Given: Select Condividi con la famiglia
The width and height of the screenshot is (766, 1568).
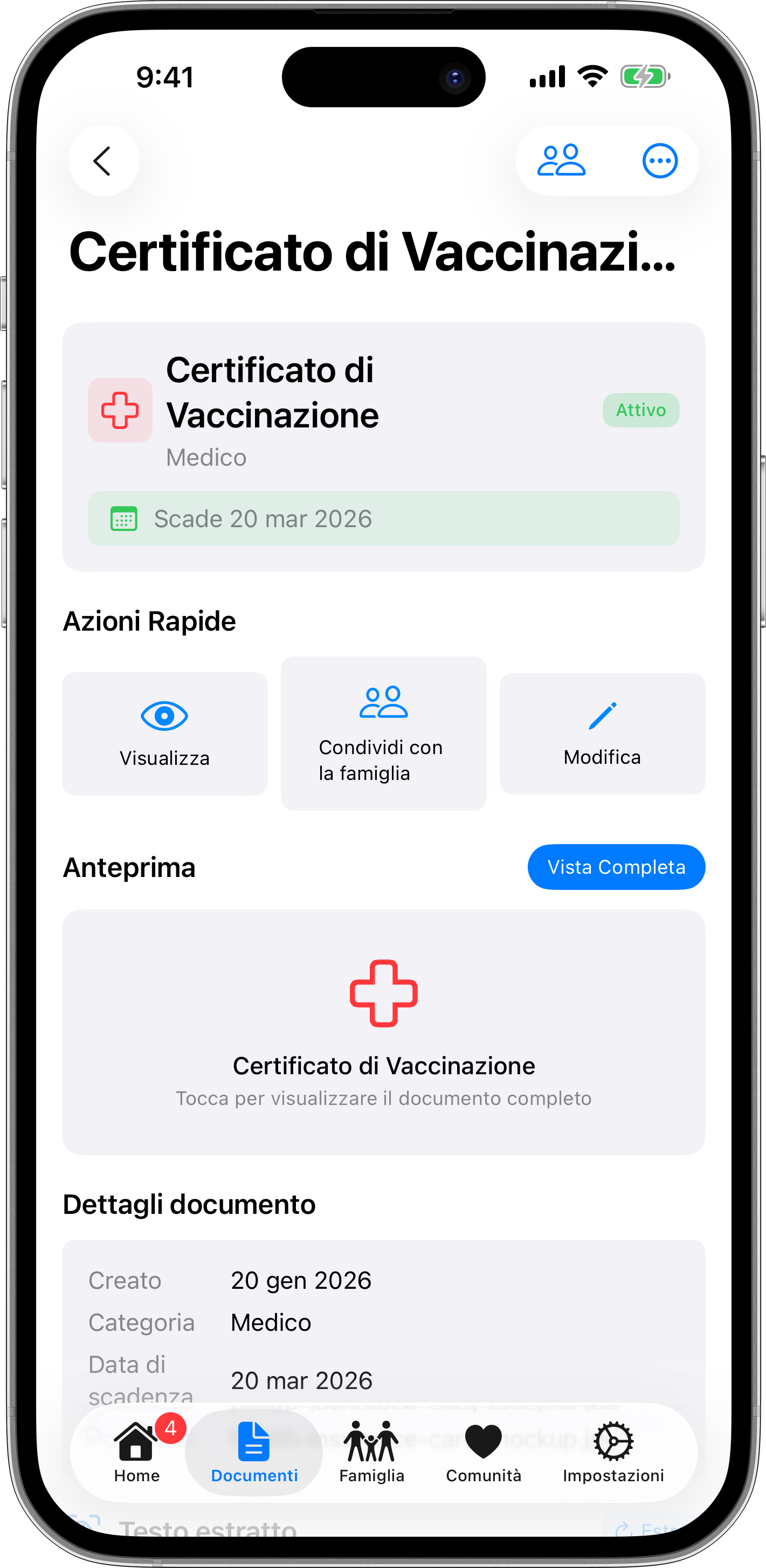Looking at the screenshot, I should point(383,733).
